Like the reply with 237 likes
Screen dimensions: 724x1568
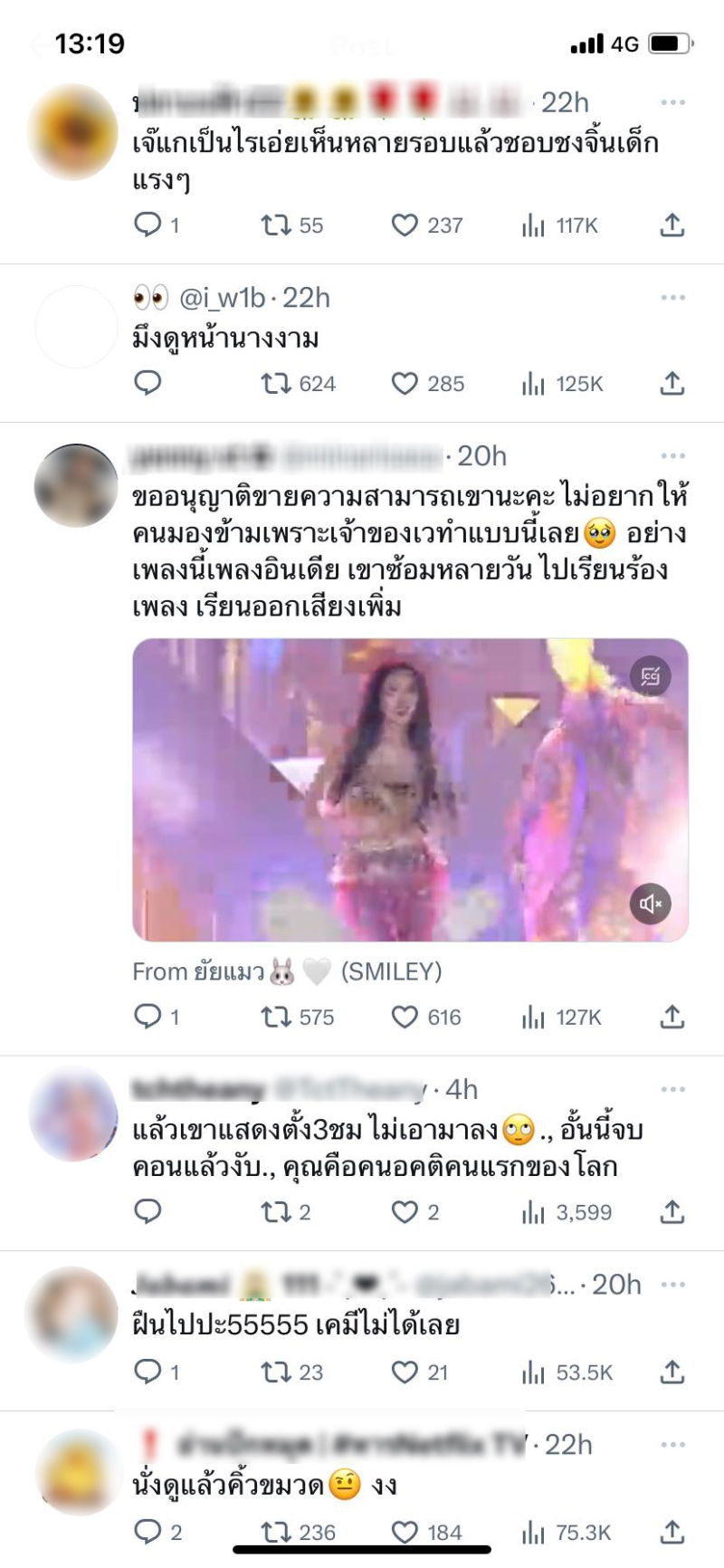[x=405, y=225]
